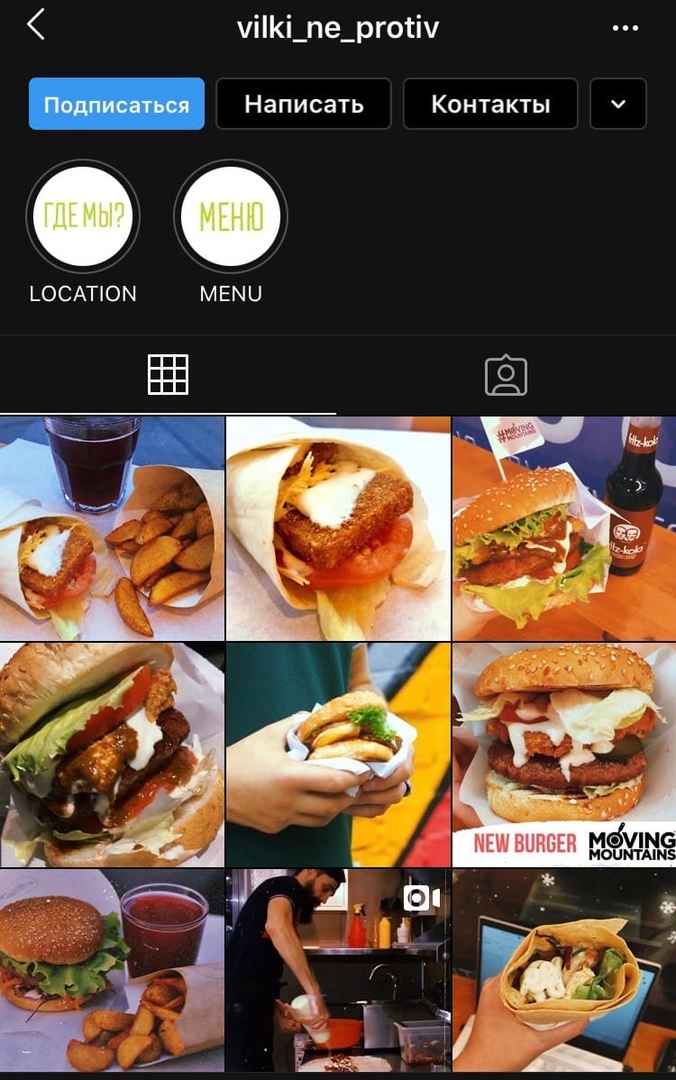The height and width of the screenshot is (1080, 676).
Task: Open the saucy burger close-up post
Action: point(112,754)
